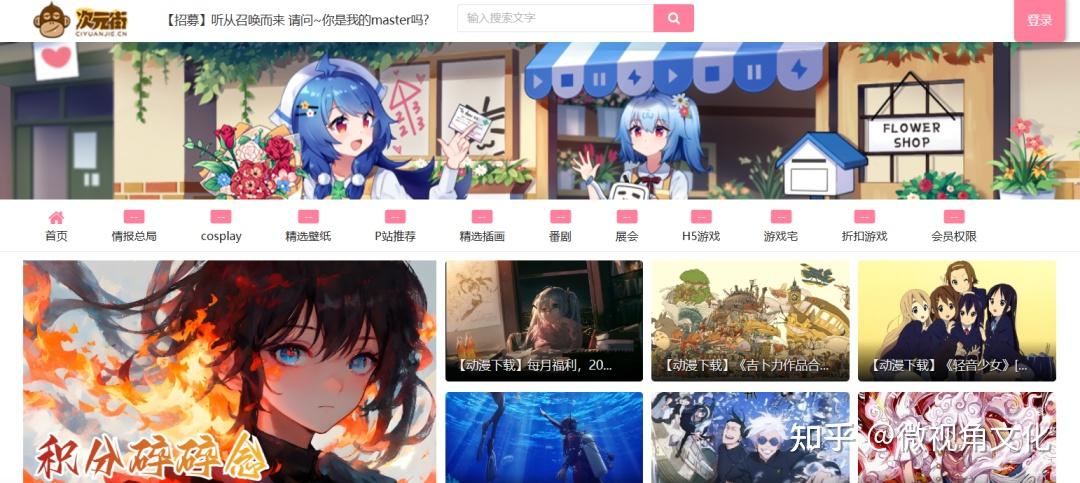Open 【动漫下载】每月福利 post
Image resolution: width=1080 pixels, height=483 pixels.
pyautogui.click(x=544, y=320)
